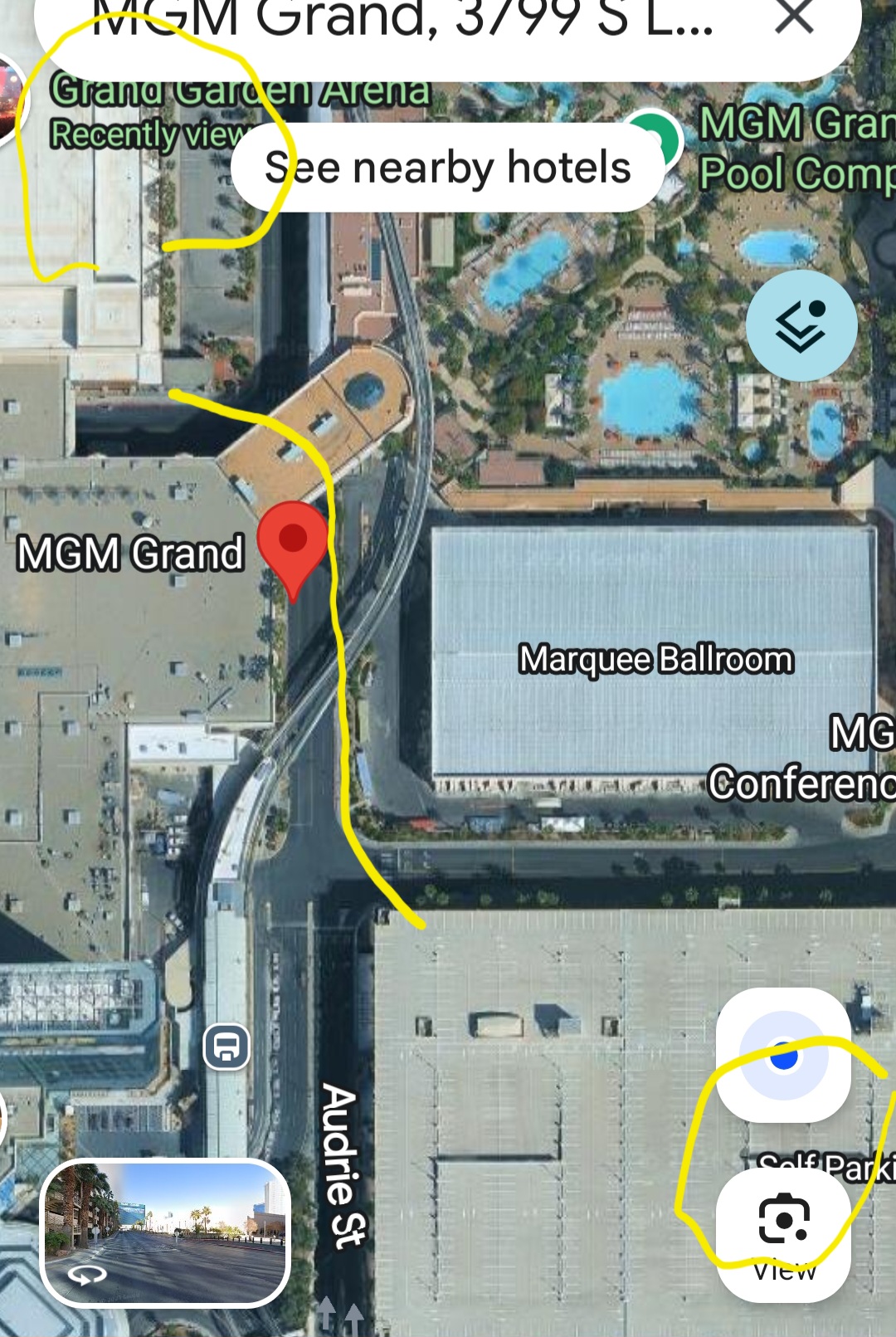Center map on my location
The width and height of the screenshot is (896, 1337).
783,1056
